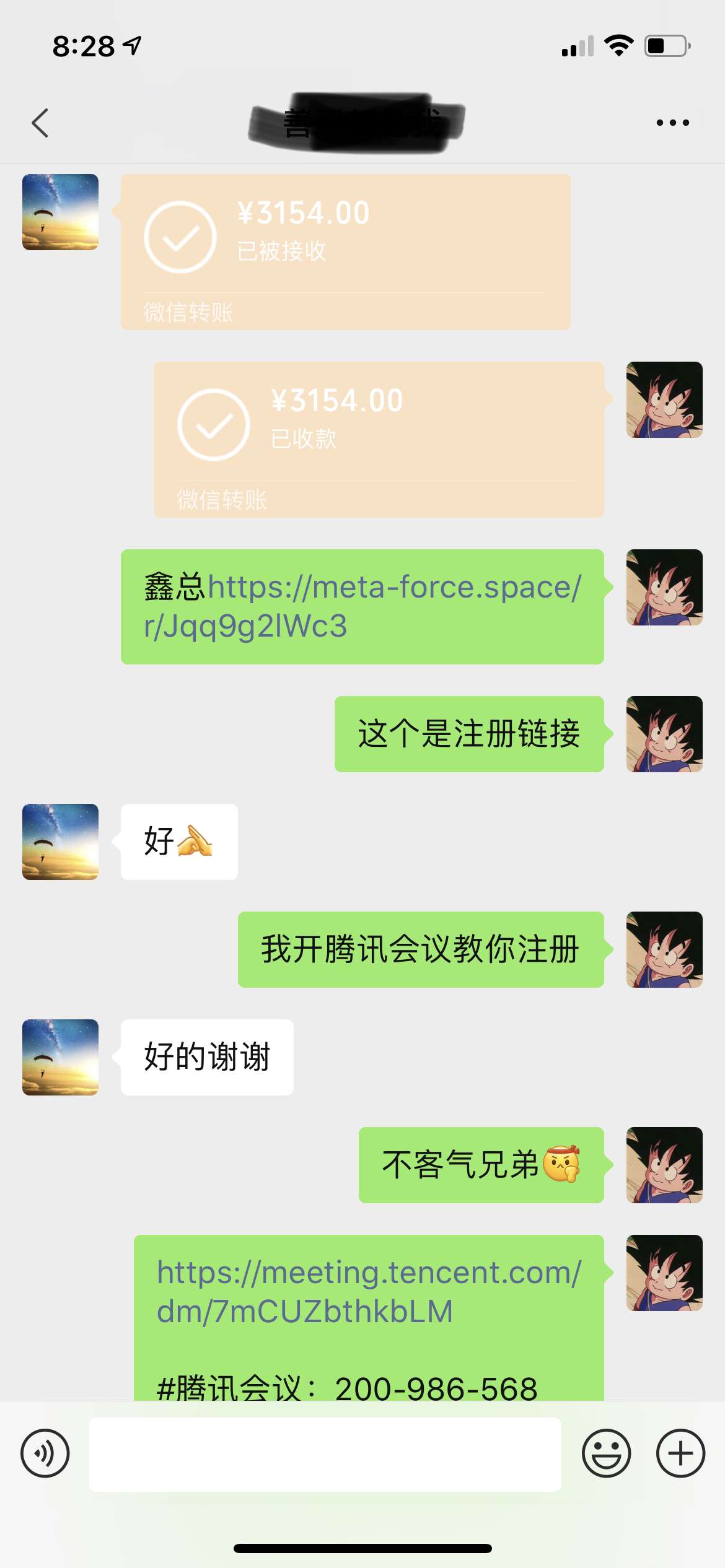
Task: Tap my avatar beside 这个是注册链接
Action: (x=664, y=734)
